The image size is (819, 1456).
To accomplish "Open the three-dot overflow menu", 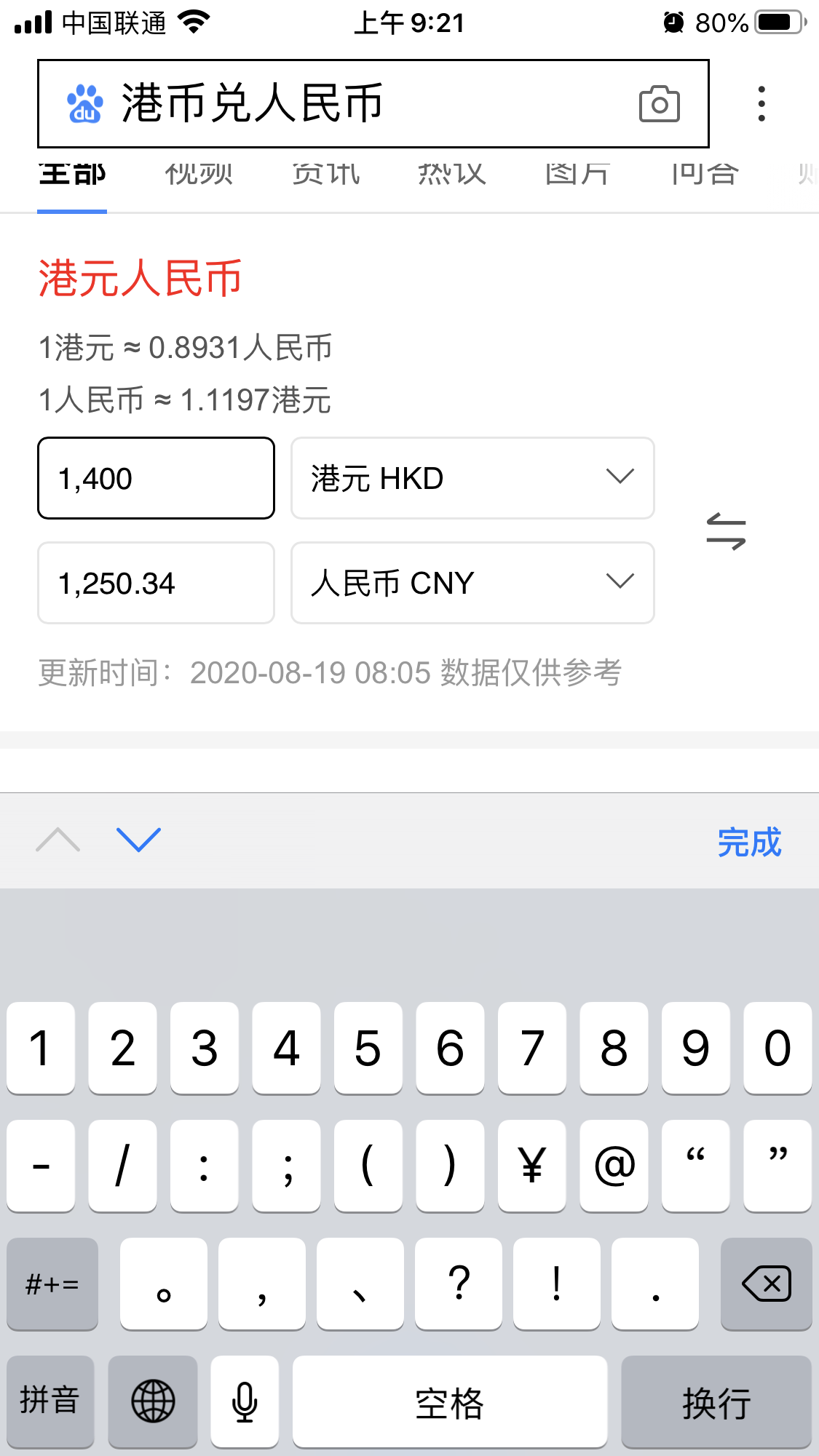I will (761, 104).
